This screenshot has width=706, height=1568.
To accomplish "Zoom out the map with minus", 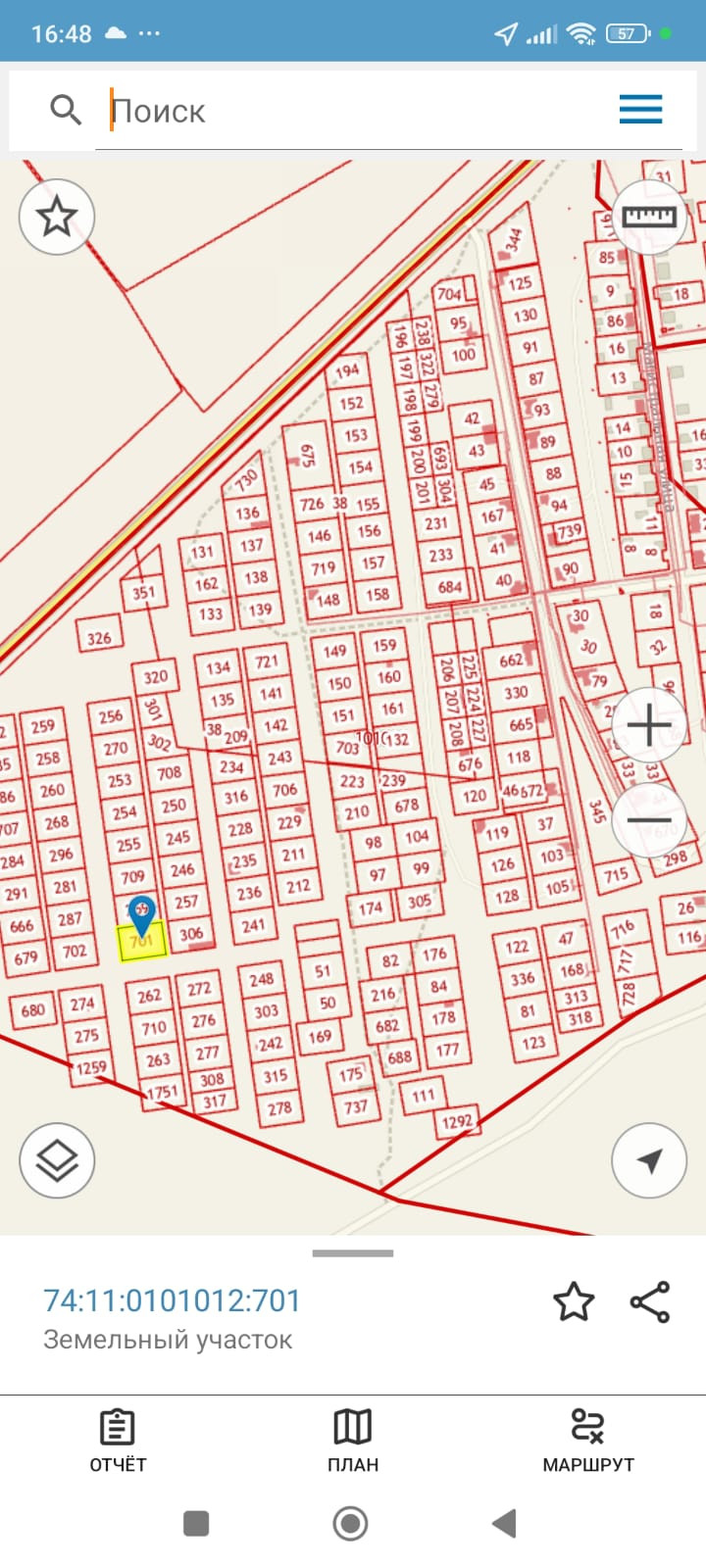I will pos(649,820).
